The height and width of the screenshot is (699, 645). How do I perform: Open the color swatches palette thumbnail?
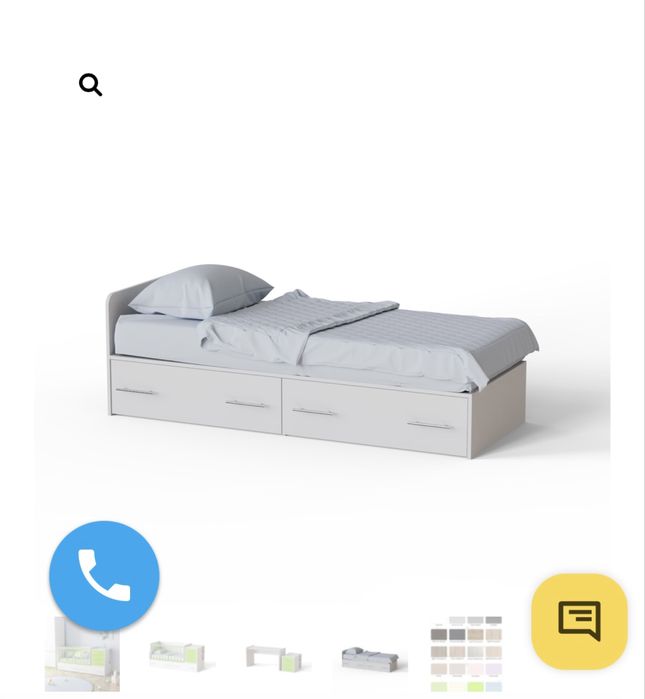coord(466,654)
